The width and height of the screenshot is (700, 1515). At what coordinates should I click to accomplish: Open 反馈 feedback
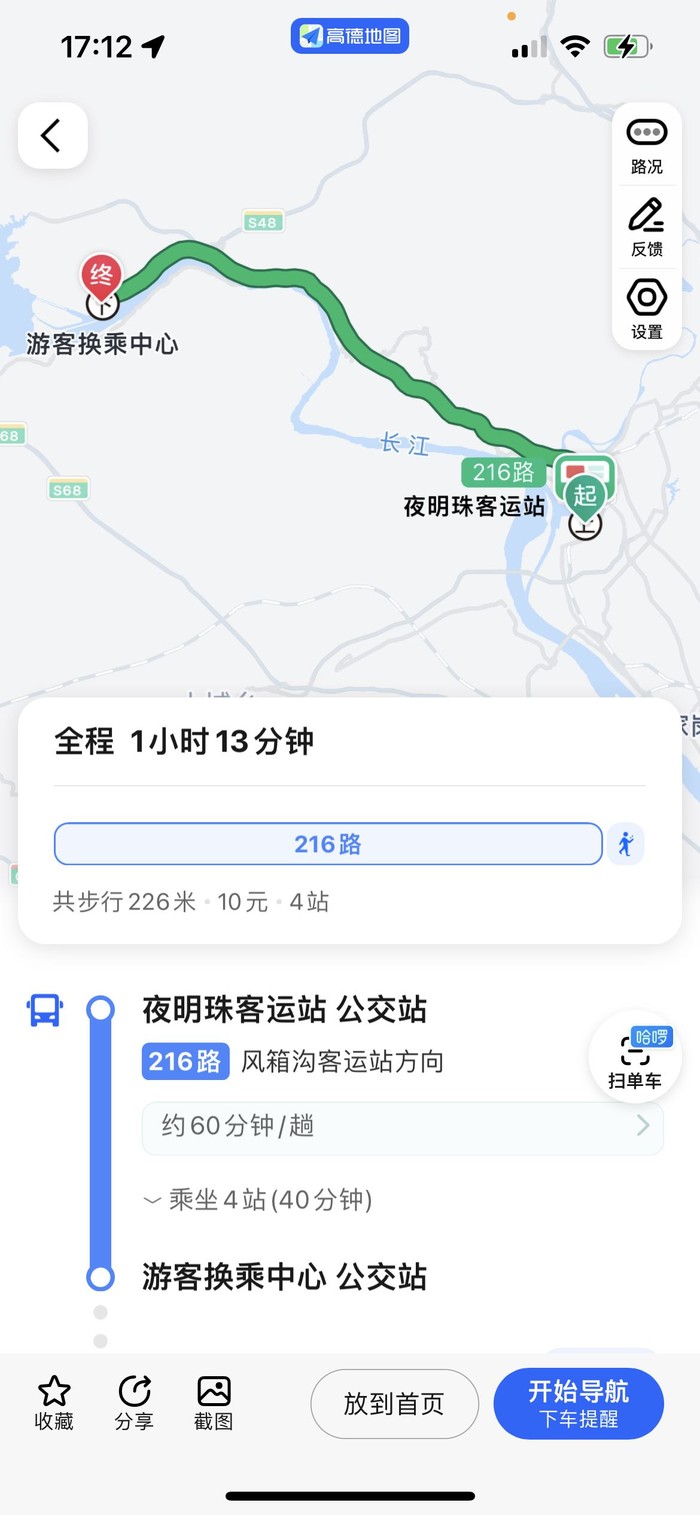tap(646, 228)
